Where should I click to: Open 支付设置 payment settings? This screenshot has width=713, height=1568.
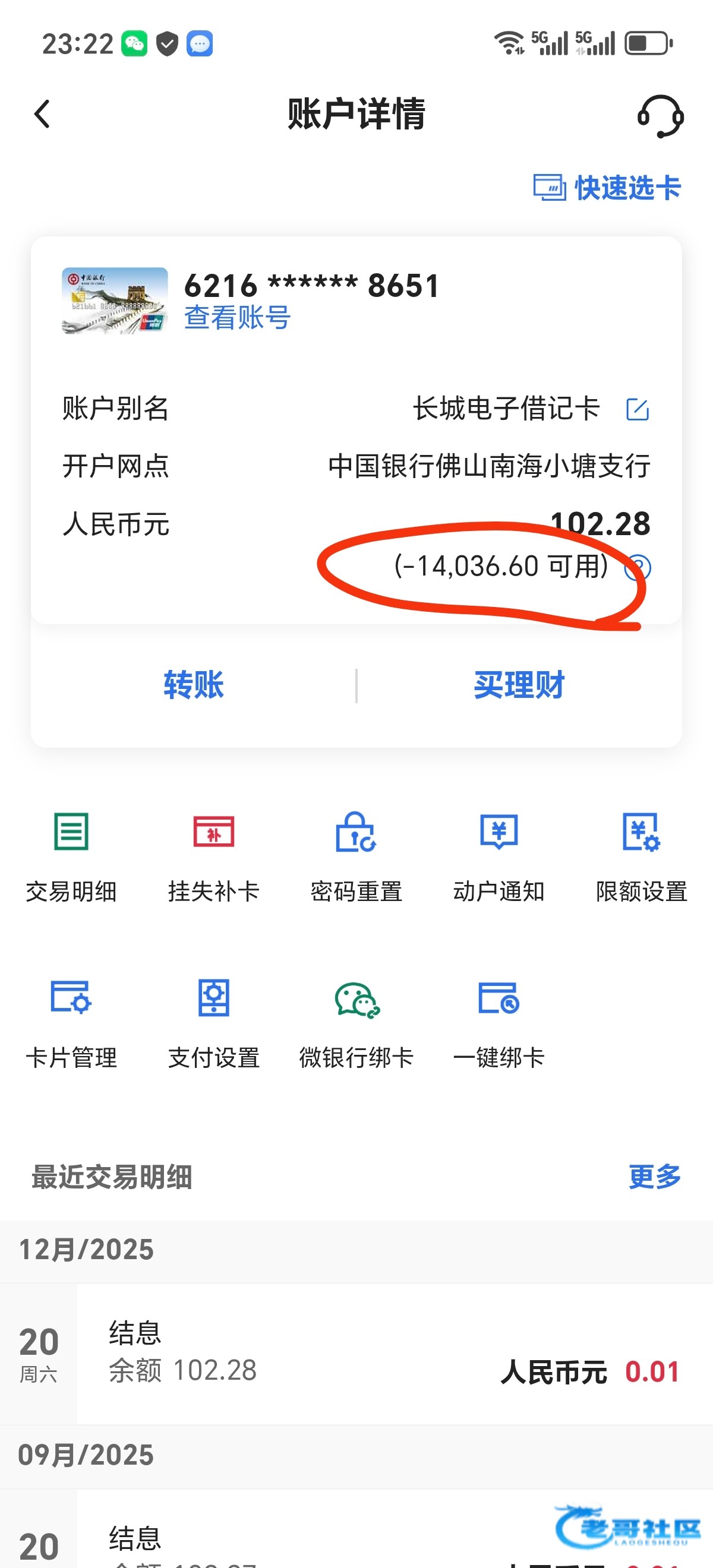pyautogui.click(x=214, y=1024)
